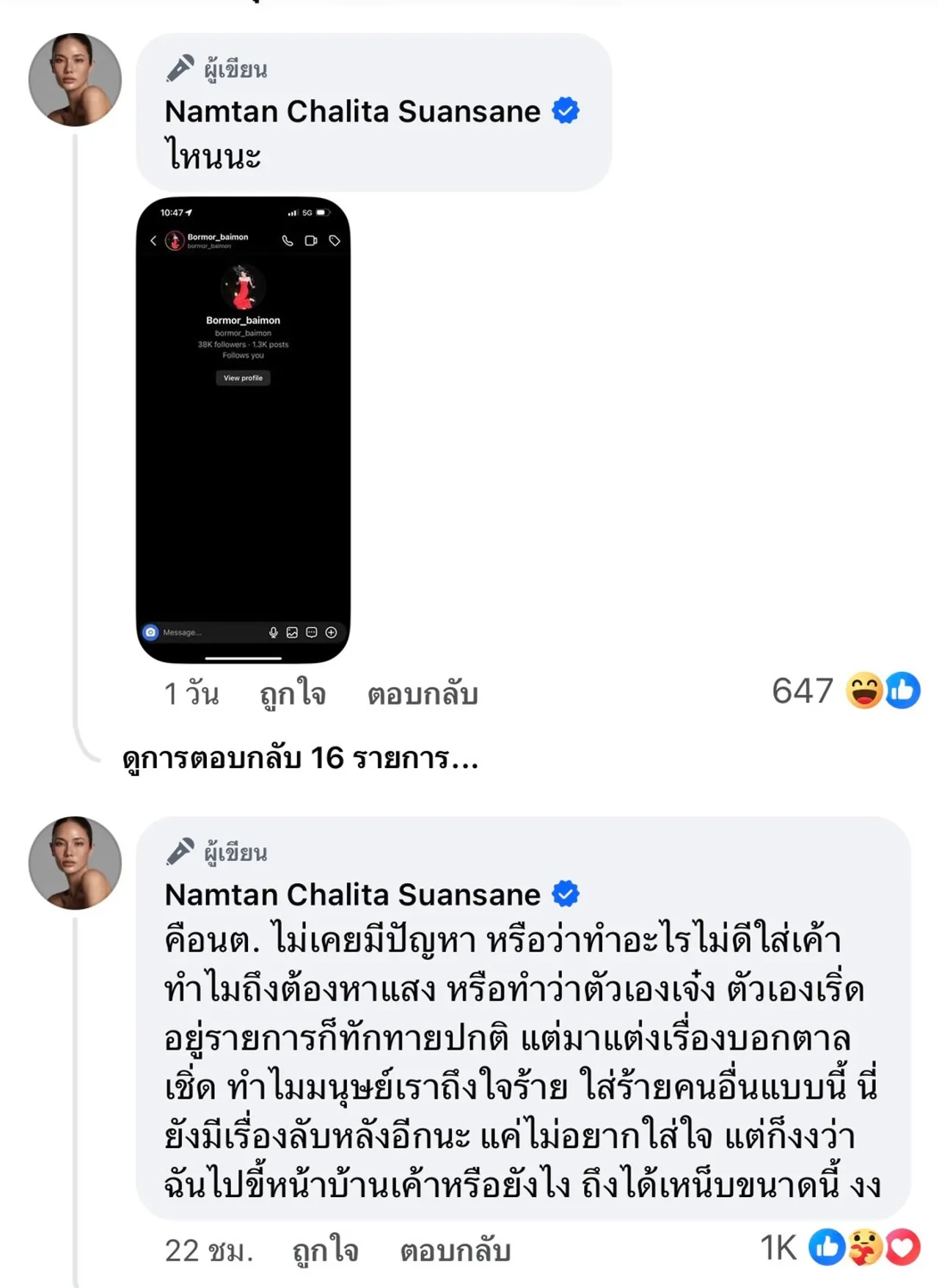The height and width of the screenshot is (1288, 939).
Task: Start a video call from the chat header
Action: point(310,241)
